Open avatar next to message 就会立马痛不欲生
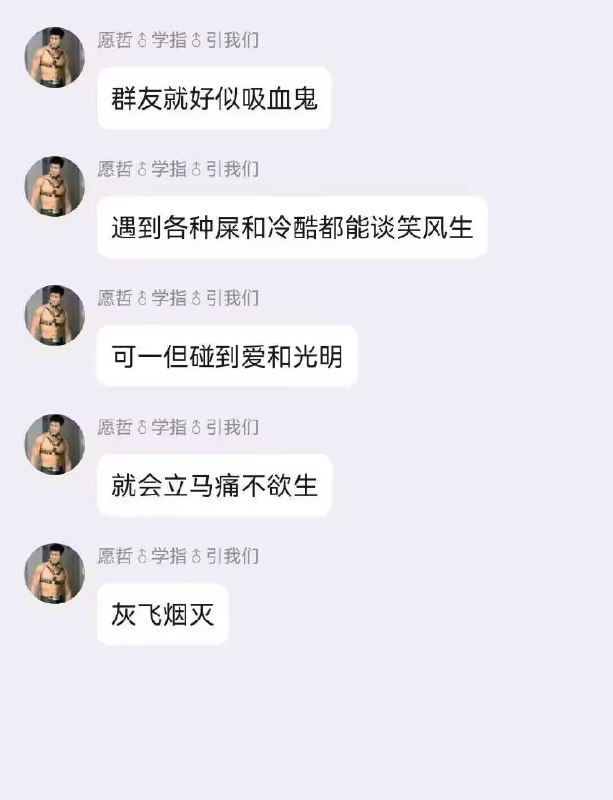 (x=54, y=444)
